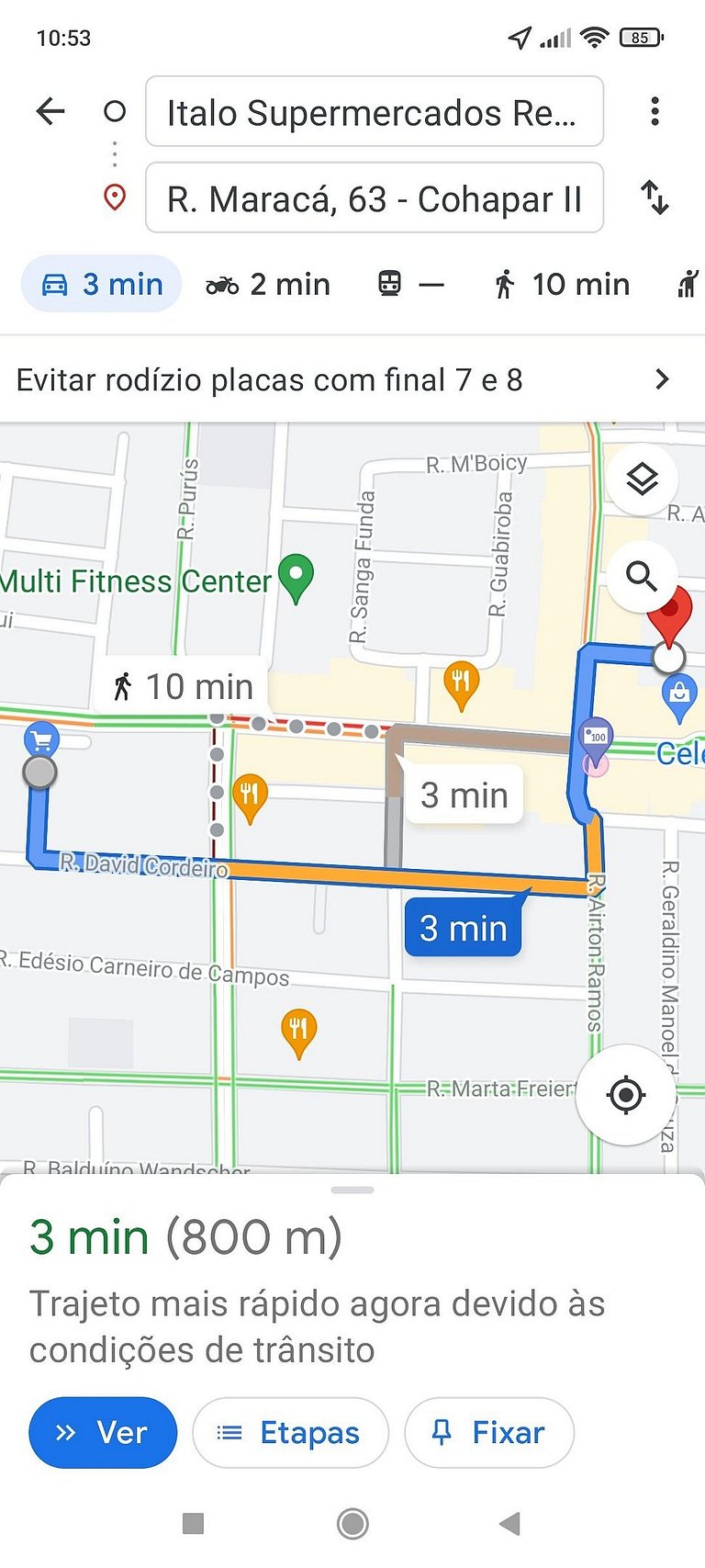Screen dimensions: 705x1568
Task: Open the overflow menu with three dots
Action: (x=655, y=112)
